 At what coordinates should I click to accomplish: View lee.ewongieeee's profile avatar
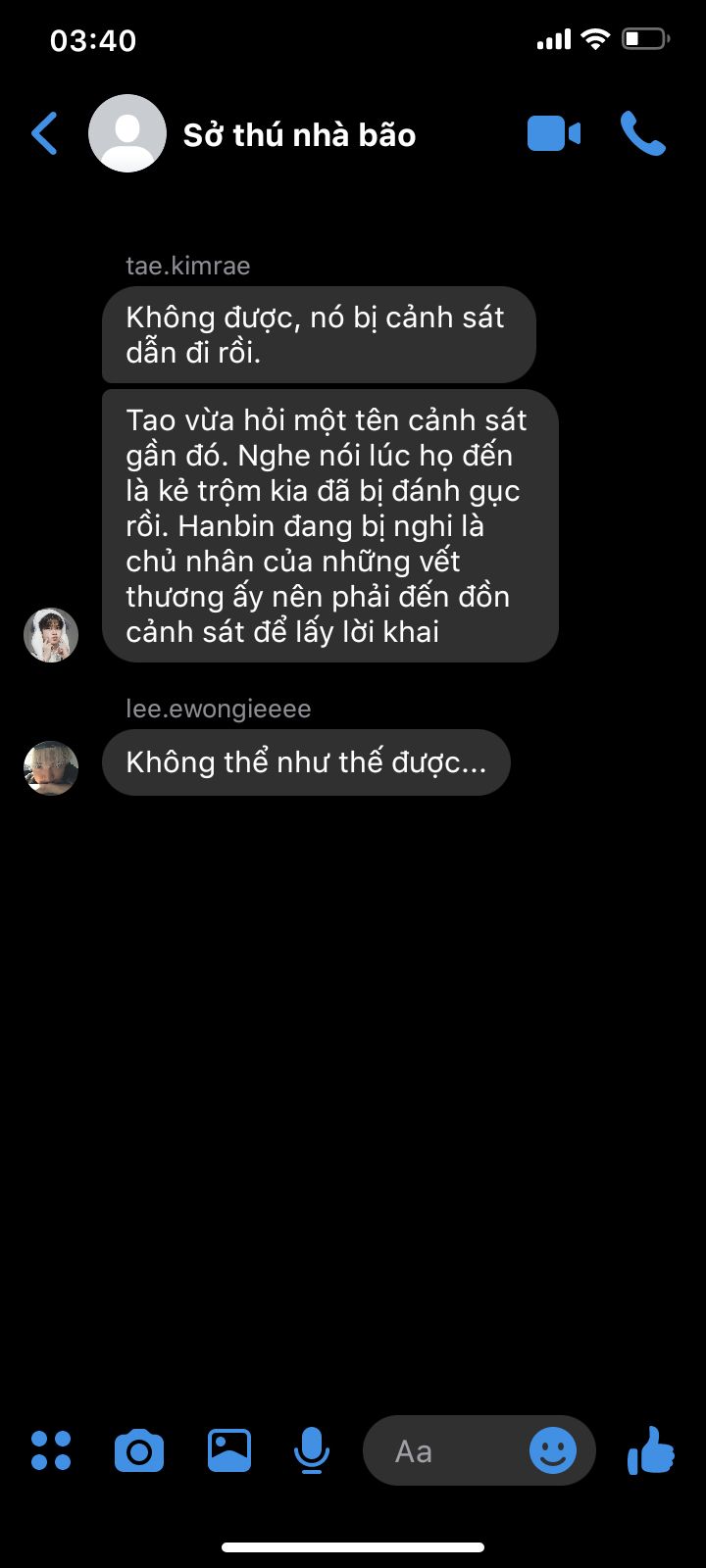click(x=51, y=767)
